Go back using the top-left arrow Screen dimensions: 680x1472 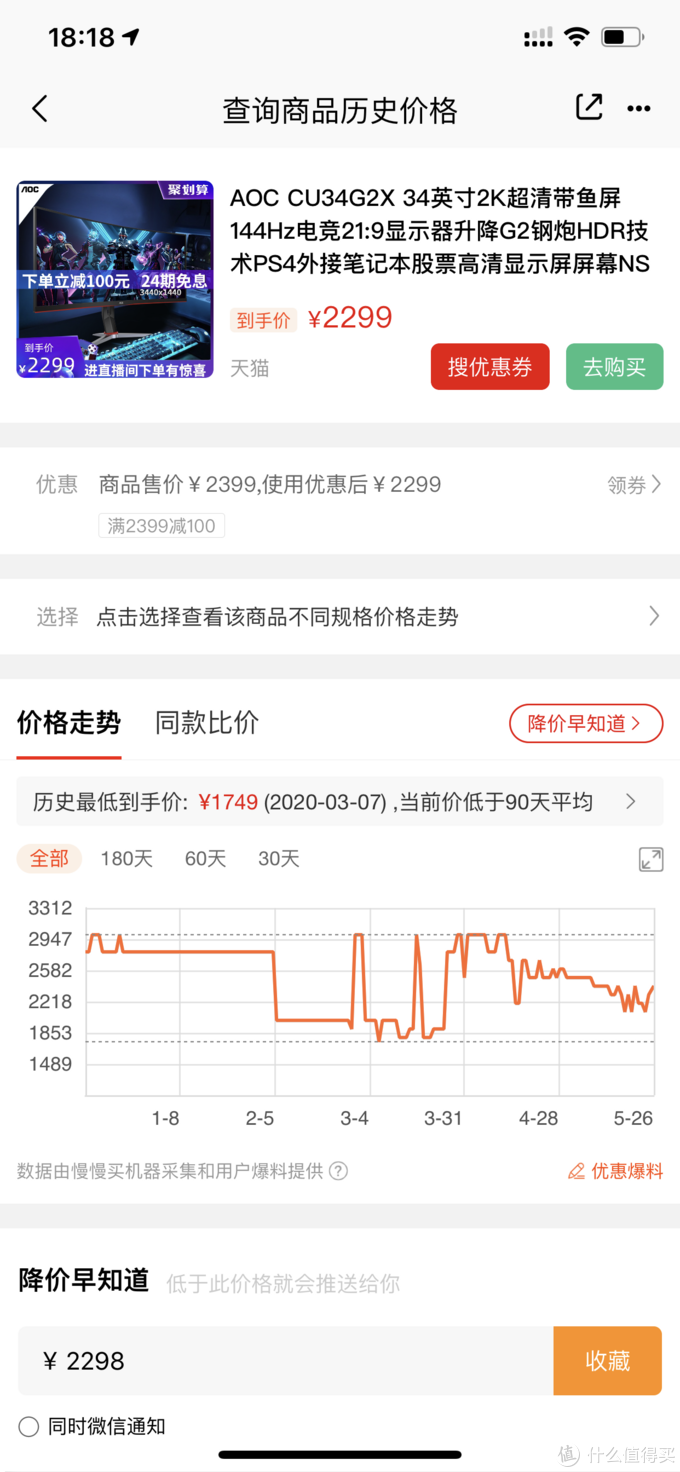(x=40, y=109)
